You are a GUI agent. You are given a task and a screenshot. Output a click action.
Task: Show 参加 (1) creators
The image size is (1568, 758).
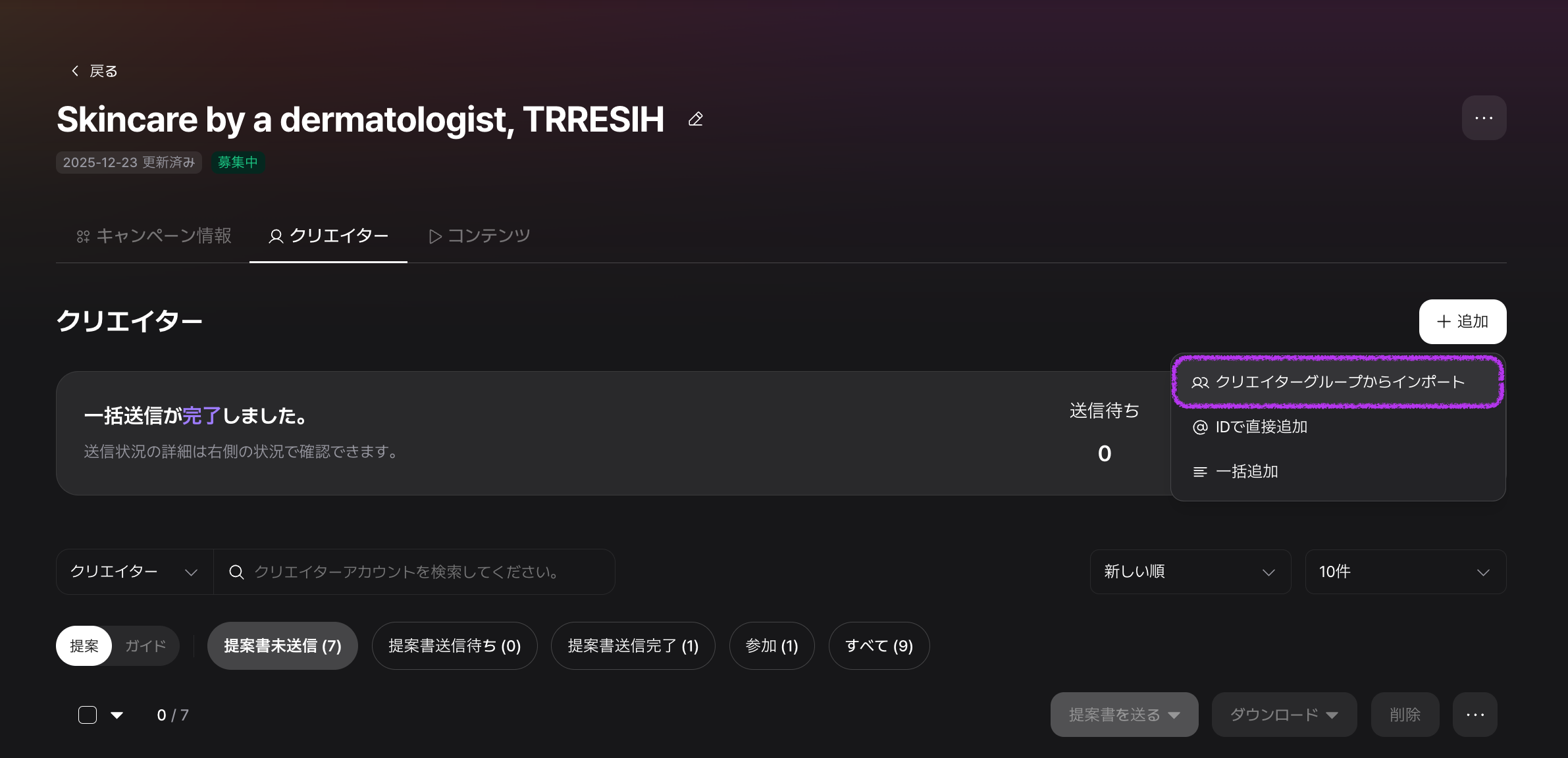point(771,646)
